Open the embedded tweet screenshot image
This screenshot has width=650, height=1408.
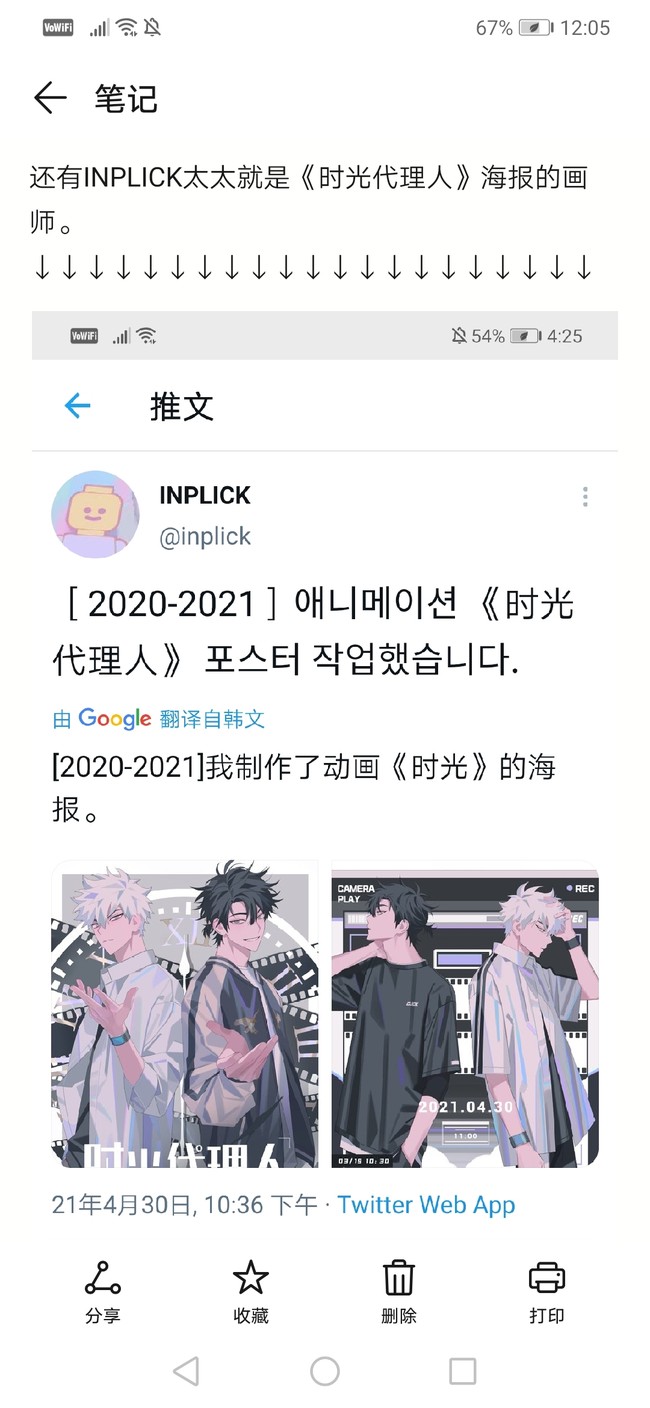coord(325,760)
